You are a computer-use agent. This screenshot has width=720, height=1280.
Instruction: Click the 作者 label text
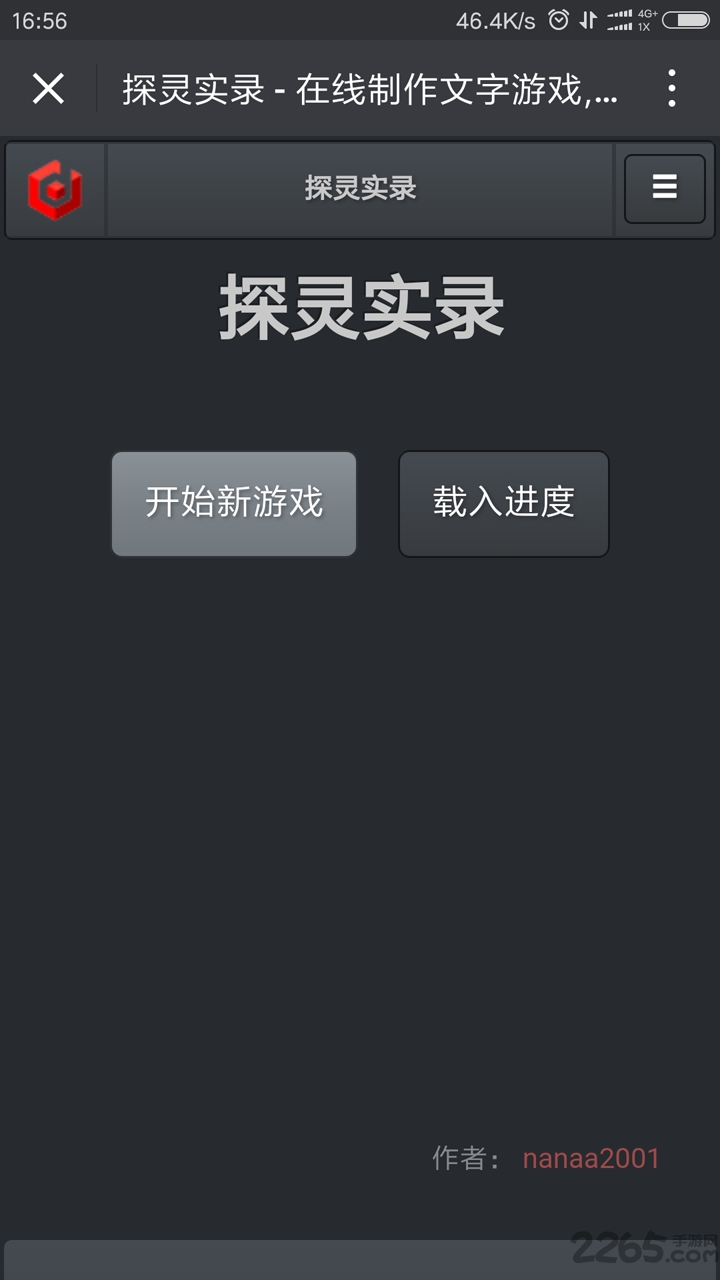click(x=466, y=1158)
